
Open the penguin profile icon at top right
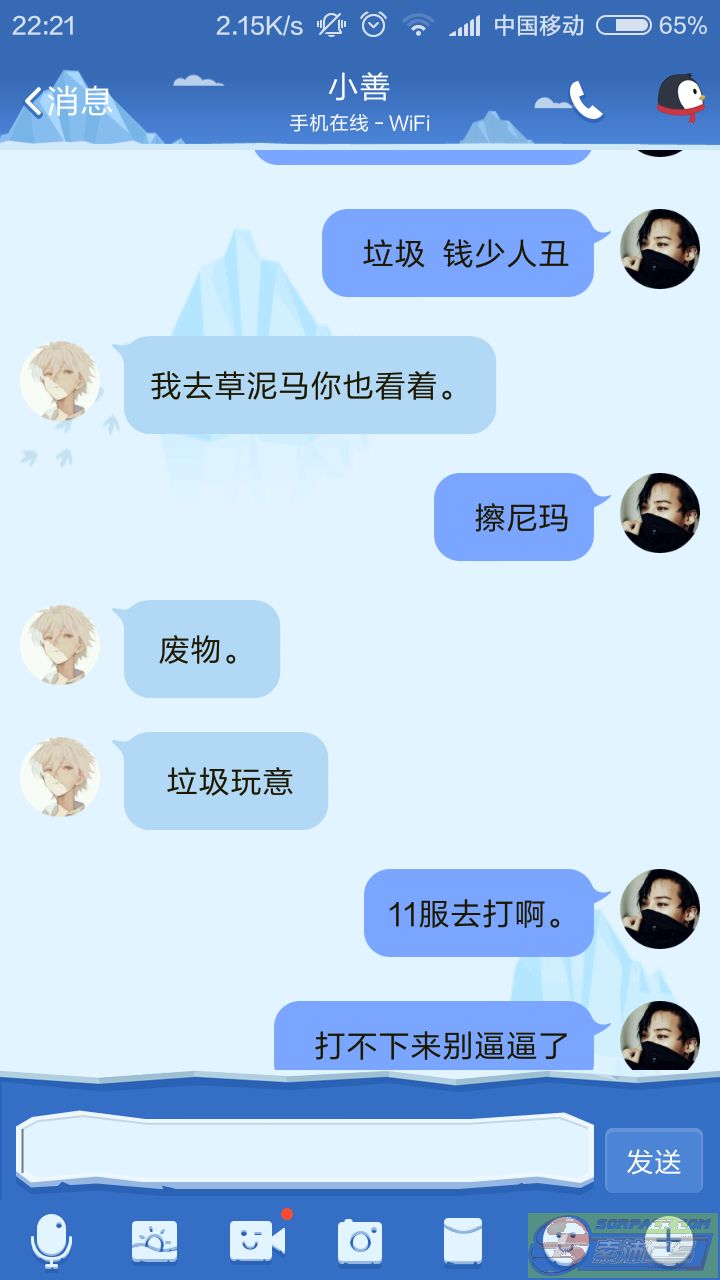pyautogui.click(x=680, y=99)
